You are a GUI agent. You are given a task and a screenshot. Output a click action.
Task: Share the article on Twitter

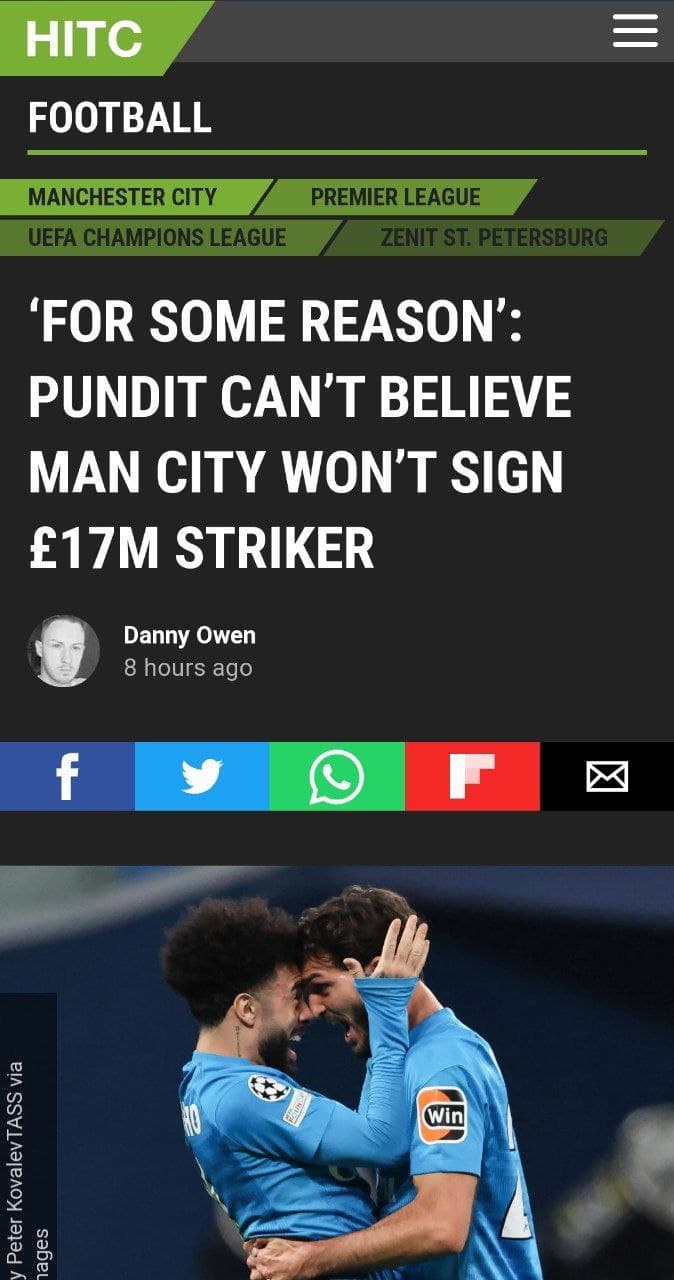202,776
